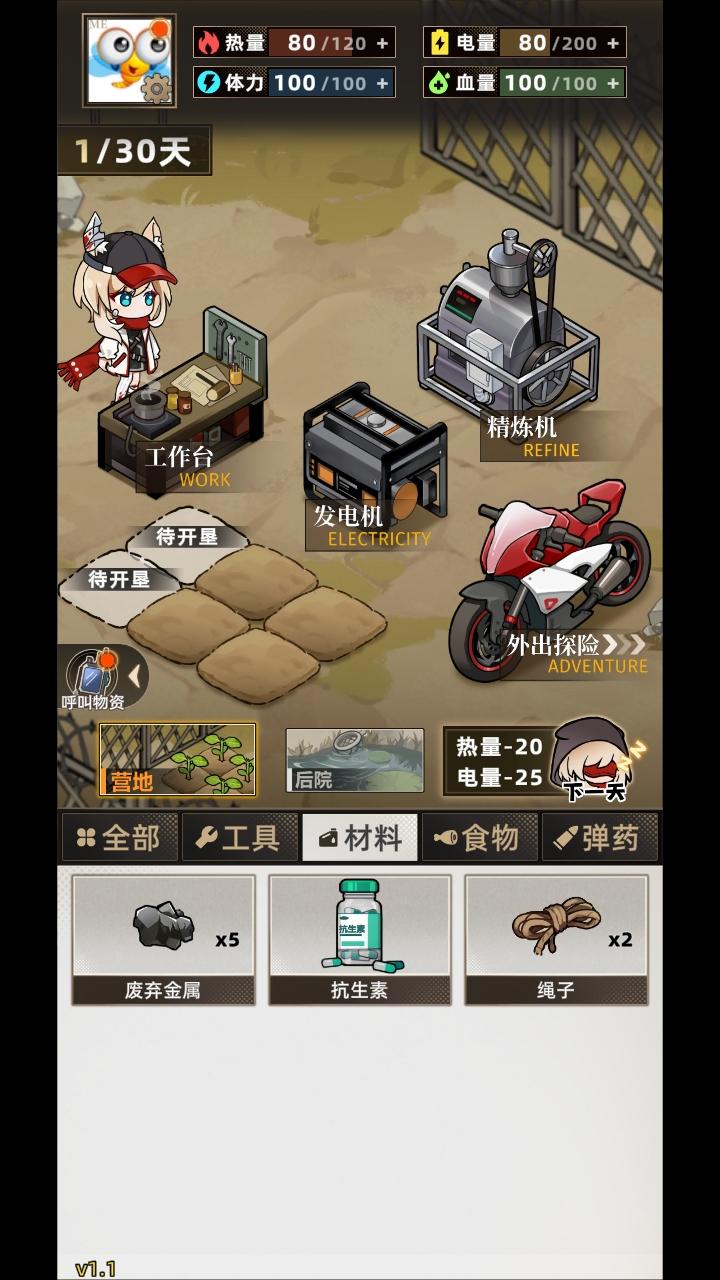Show 全部 inventory items
Image resolution: width=720 pixels, height=1280 pixels.
click(120, 837)
